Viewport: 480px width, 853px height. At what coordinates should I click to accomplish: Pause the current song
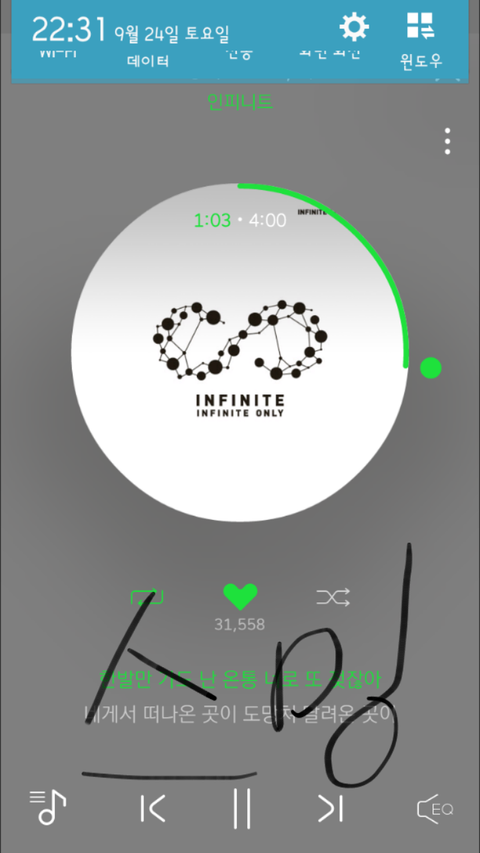pos(242,808)
